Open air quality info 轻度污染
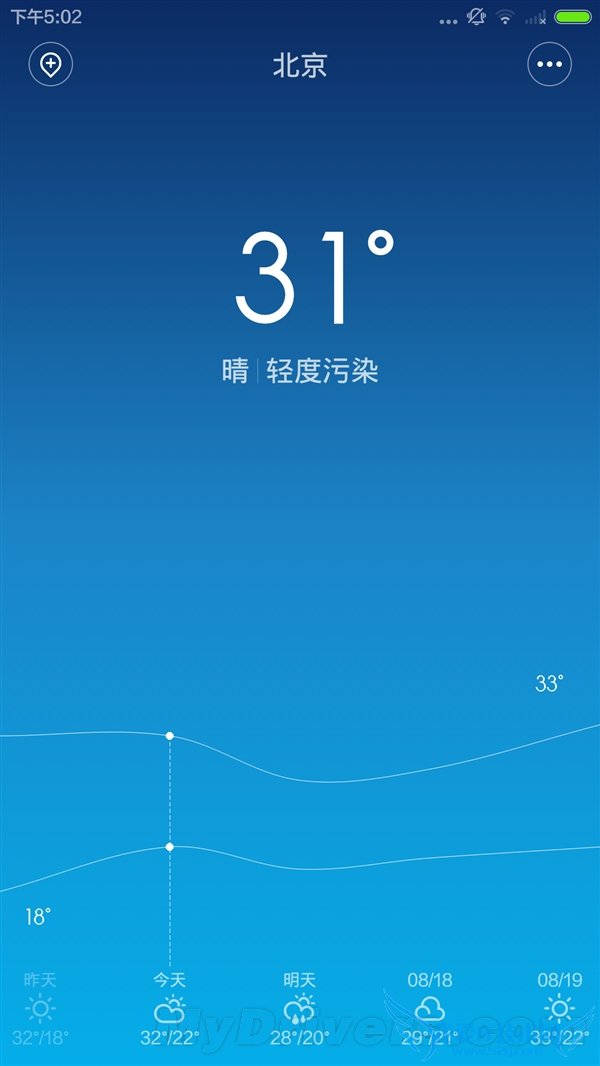Image resolution: width=600 pixels, height=1066 pixels. pyautogui.click(x=323, y=372)
